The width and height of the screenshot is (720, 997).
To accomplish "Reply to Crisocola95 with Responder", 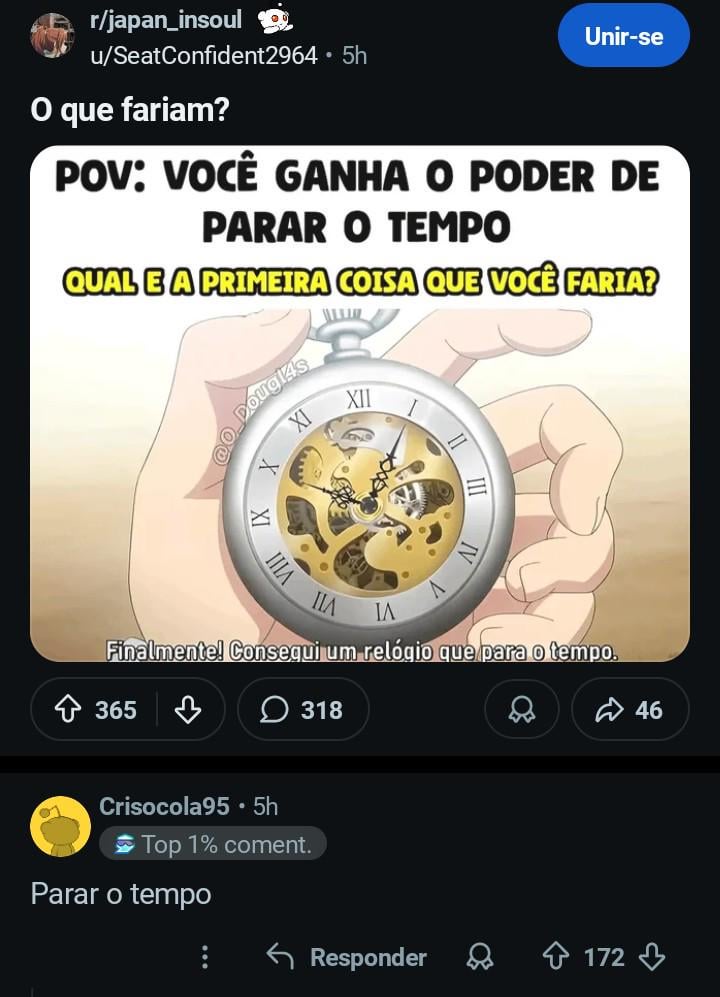I will pos(347,957).
